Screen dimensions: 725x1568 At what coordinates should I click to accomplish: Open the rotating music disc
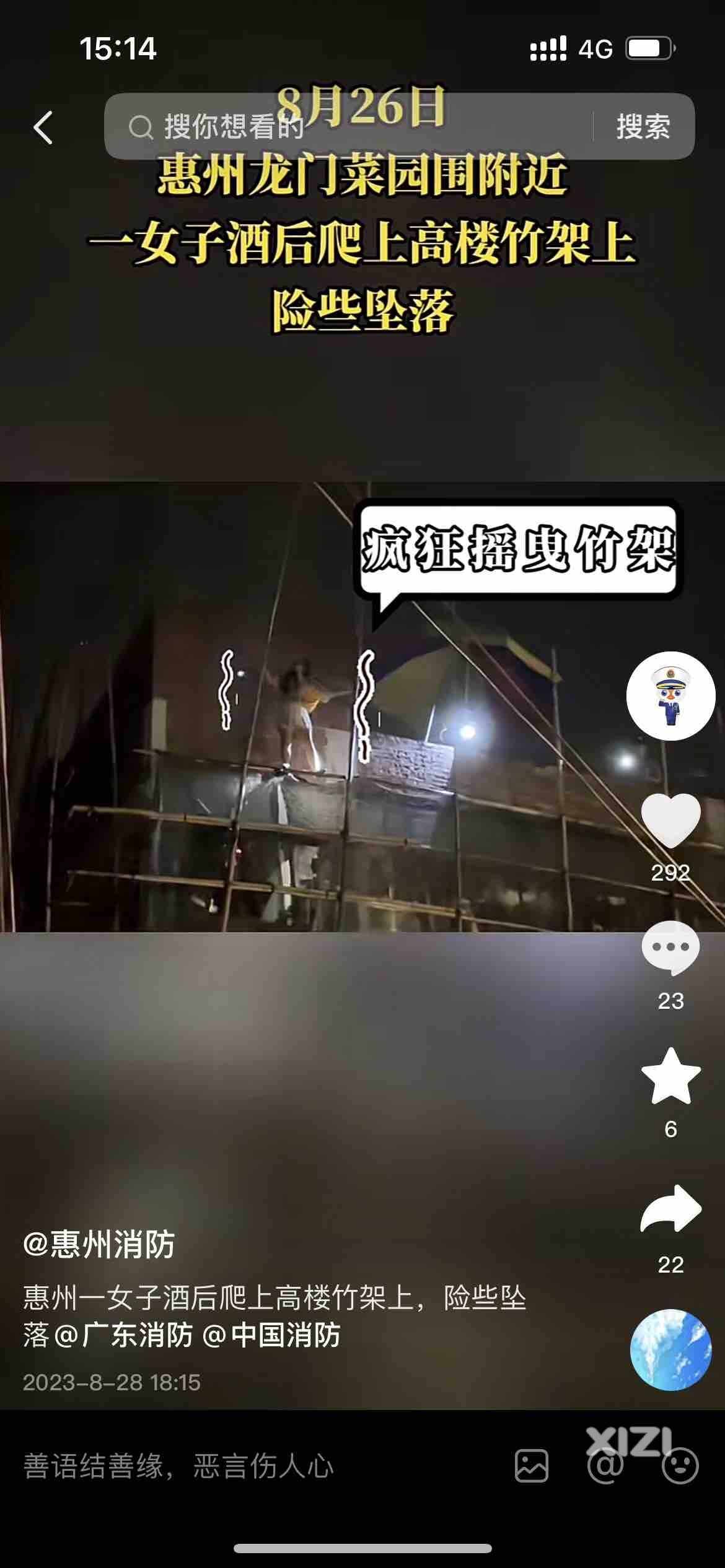click(x=670, y=1349)
